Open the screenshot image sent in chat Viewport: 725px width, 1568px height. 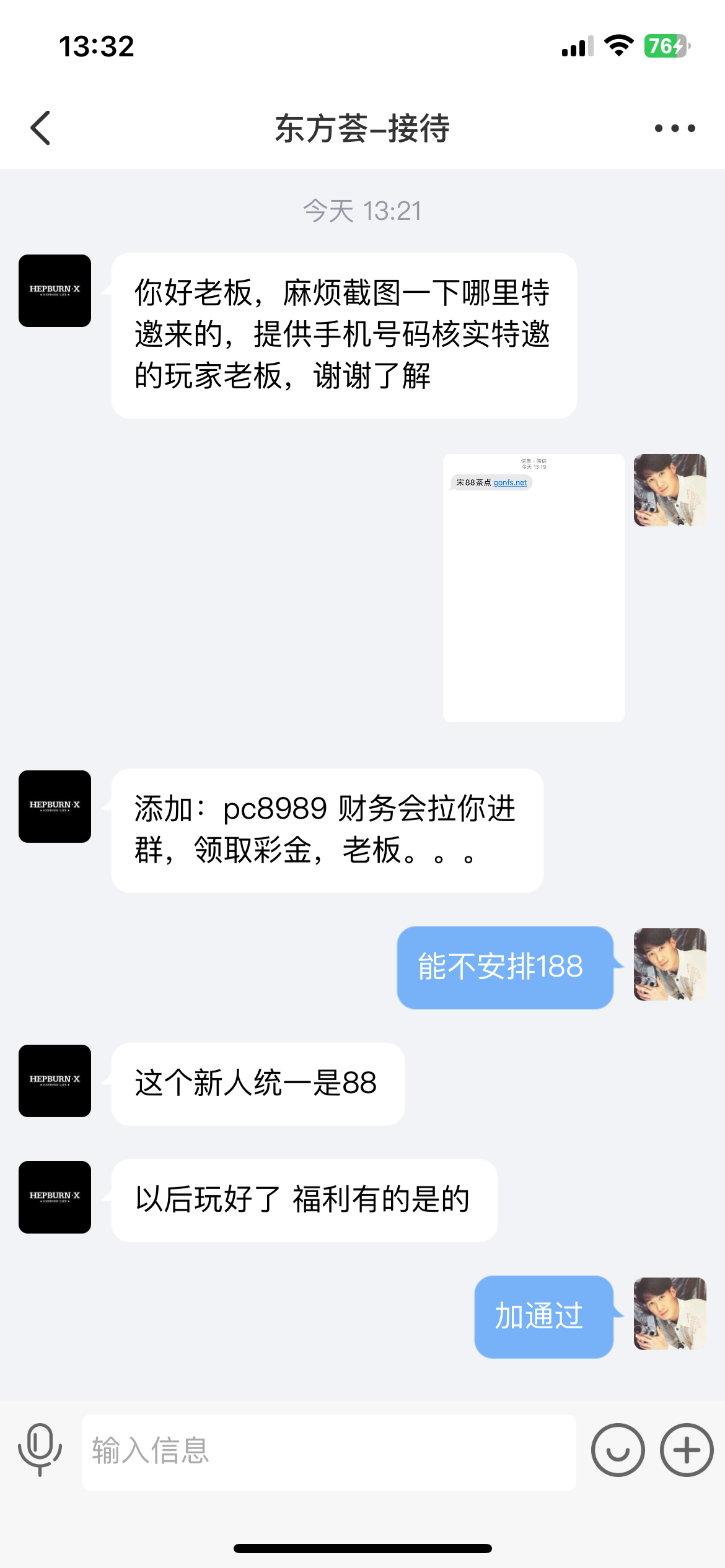(534, 587)
